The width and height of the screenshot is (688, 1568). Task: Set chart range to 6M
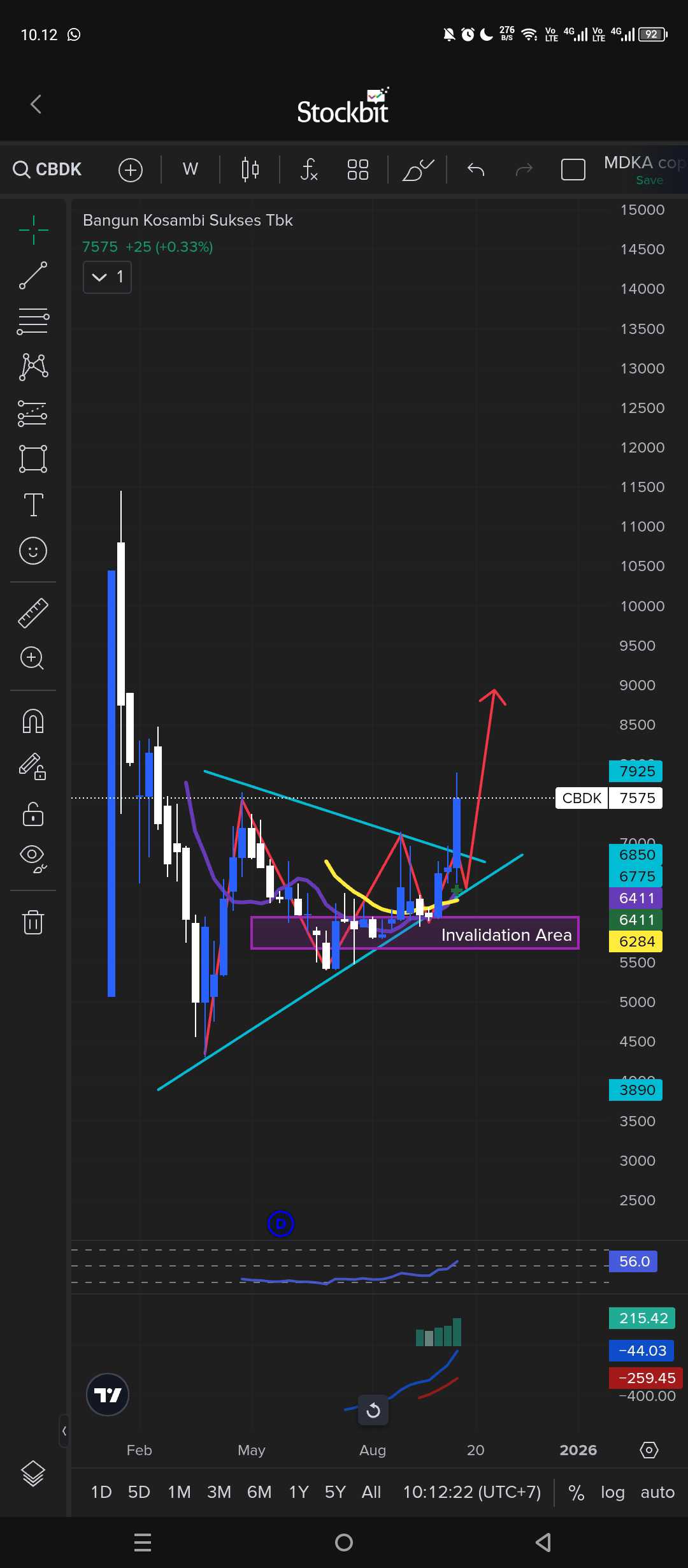coord(259,1492)
